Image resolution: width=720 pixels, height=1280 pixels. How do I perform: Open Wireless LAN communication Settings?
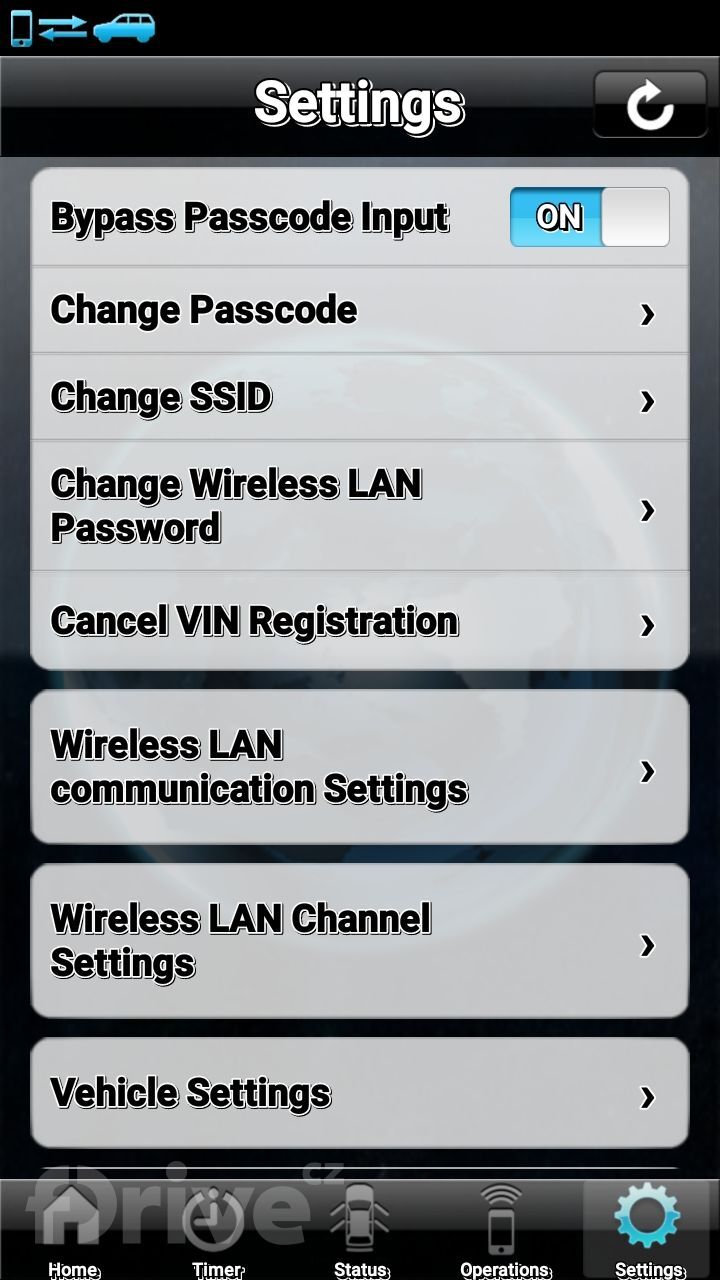coord(360,767)
